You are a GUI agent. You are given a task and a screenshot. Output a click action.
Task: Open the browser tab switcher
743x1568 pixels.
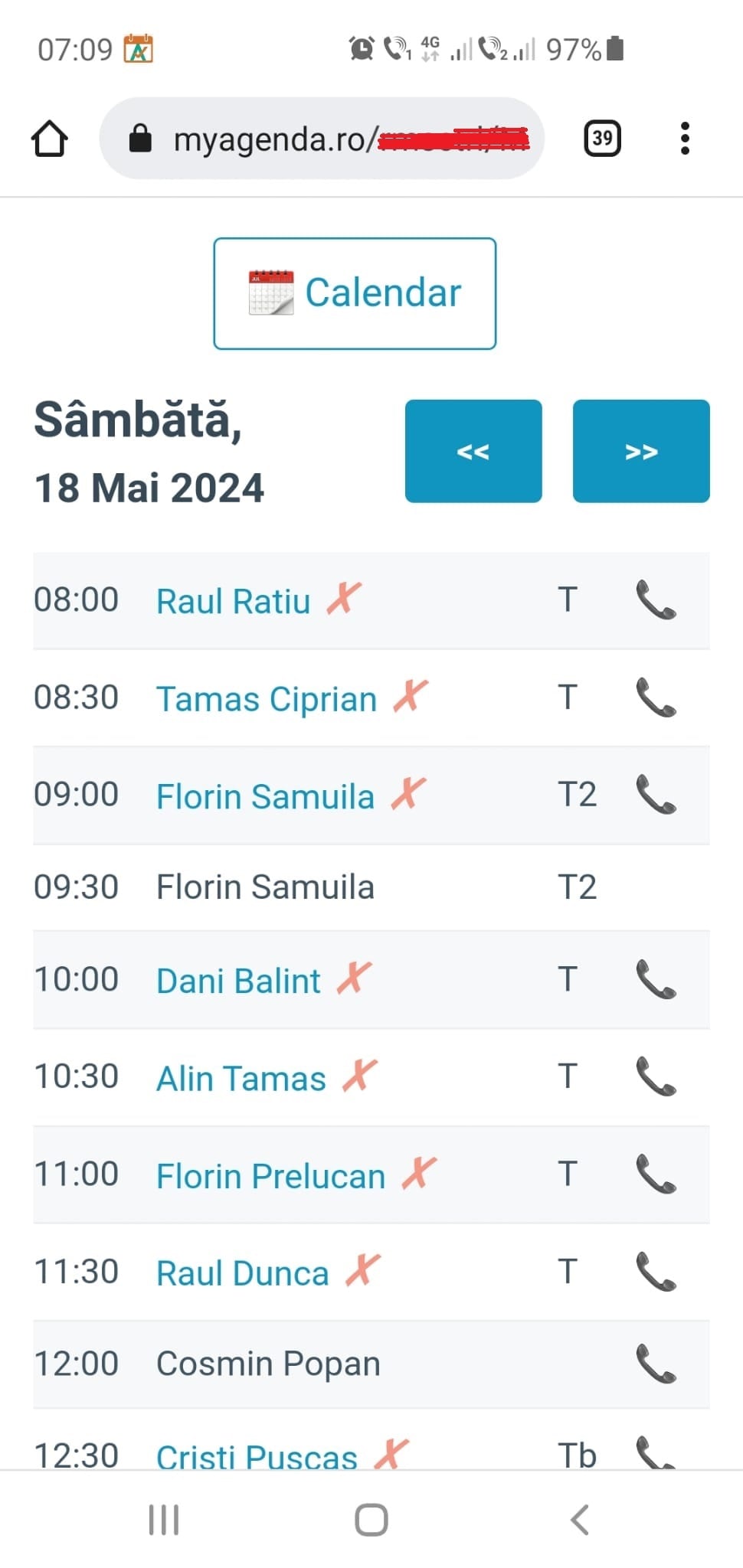602,139
